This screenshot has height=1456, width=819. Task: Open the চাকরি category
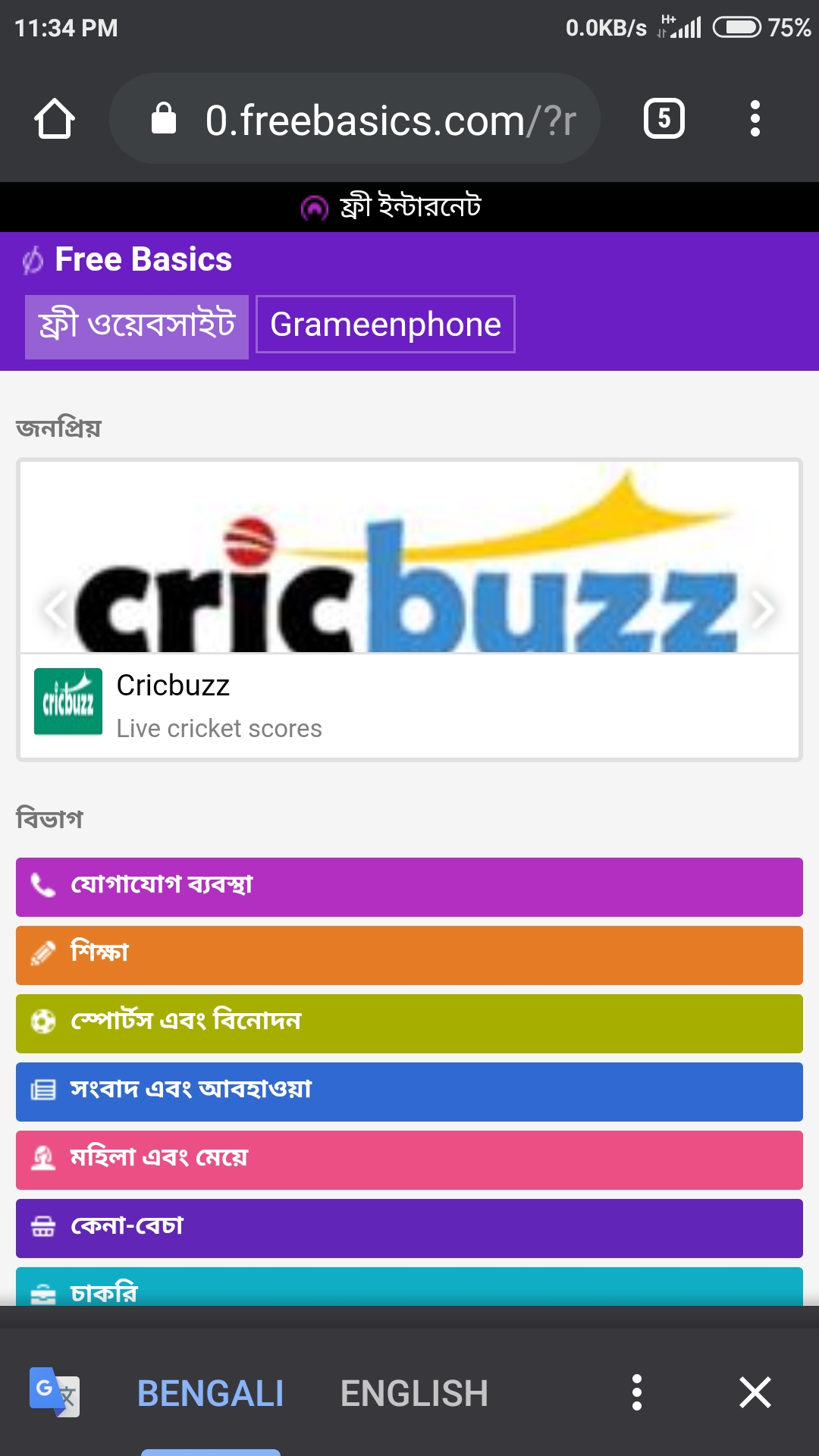point(409,1288)
